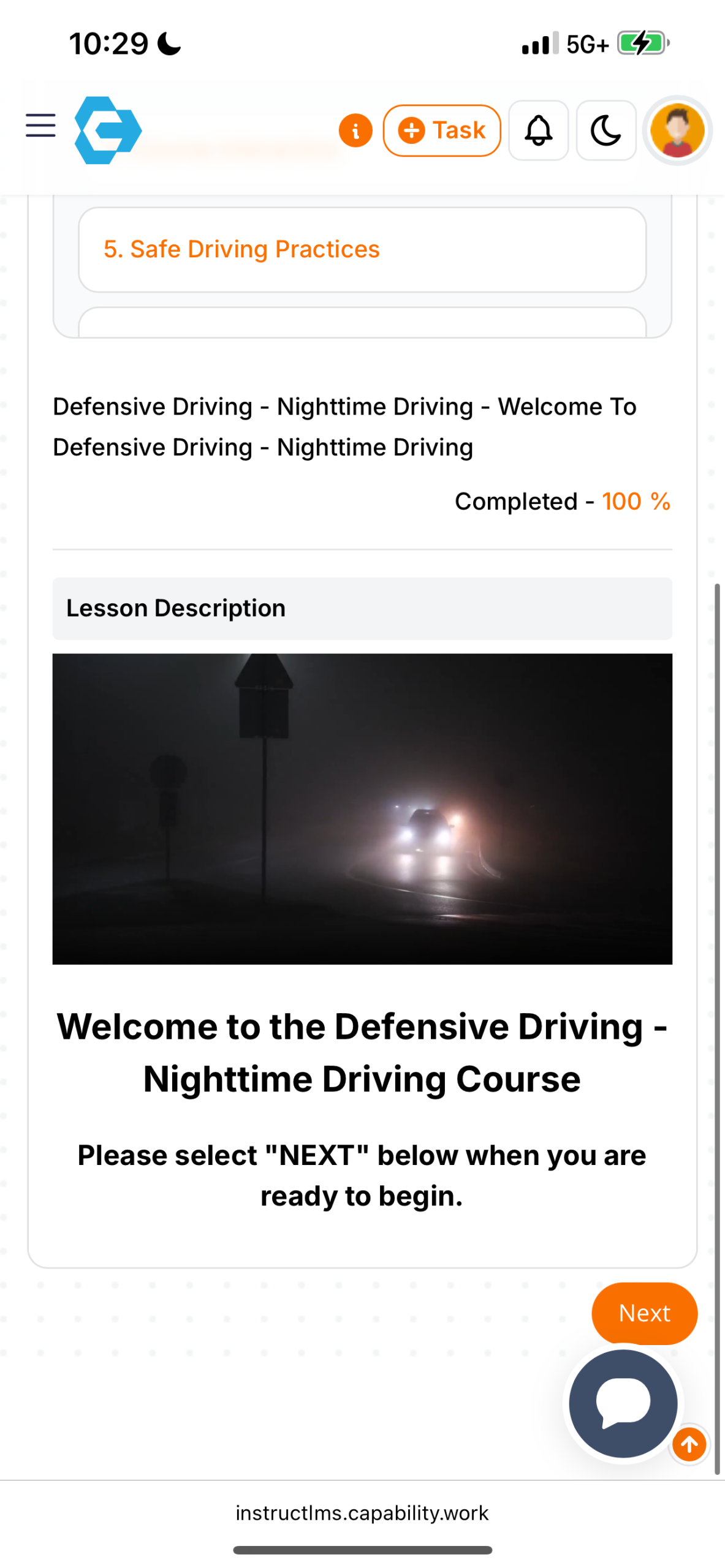Open the hamburger navigation menu

(x=40, y=126)
